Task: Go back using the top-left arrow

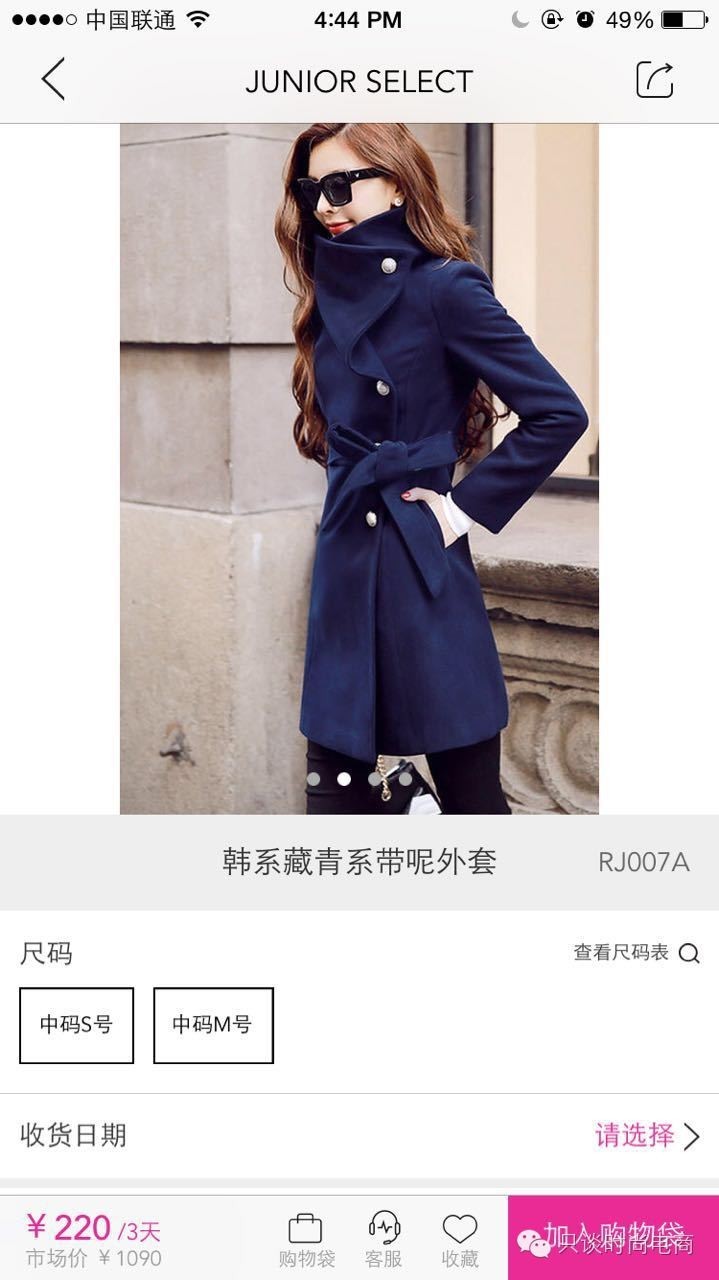Action: point(53,80)
